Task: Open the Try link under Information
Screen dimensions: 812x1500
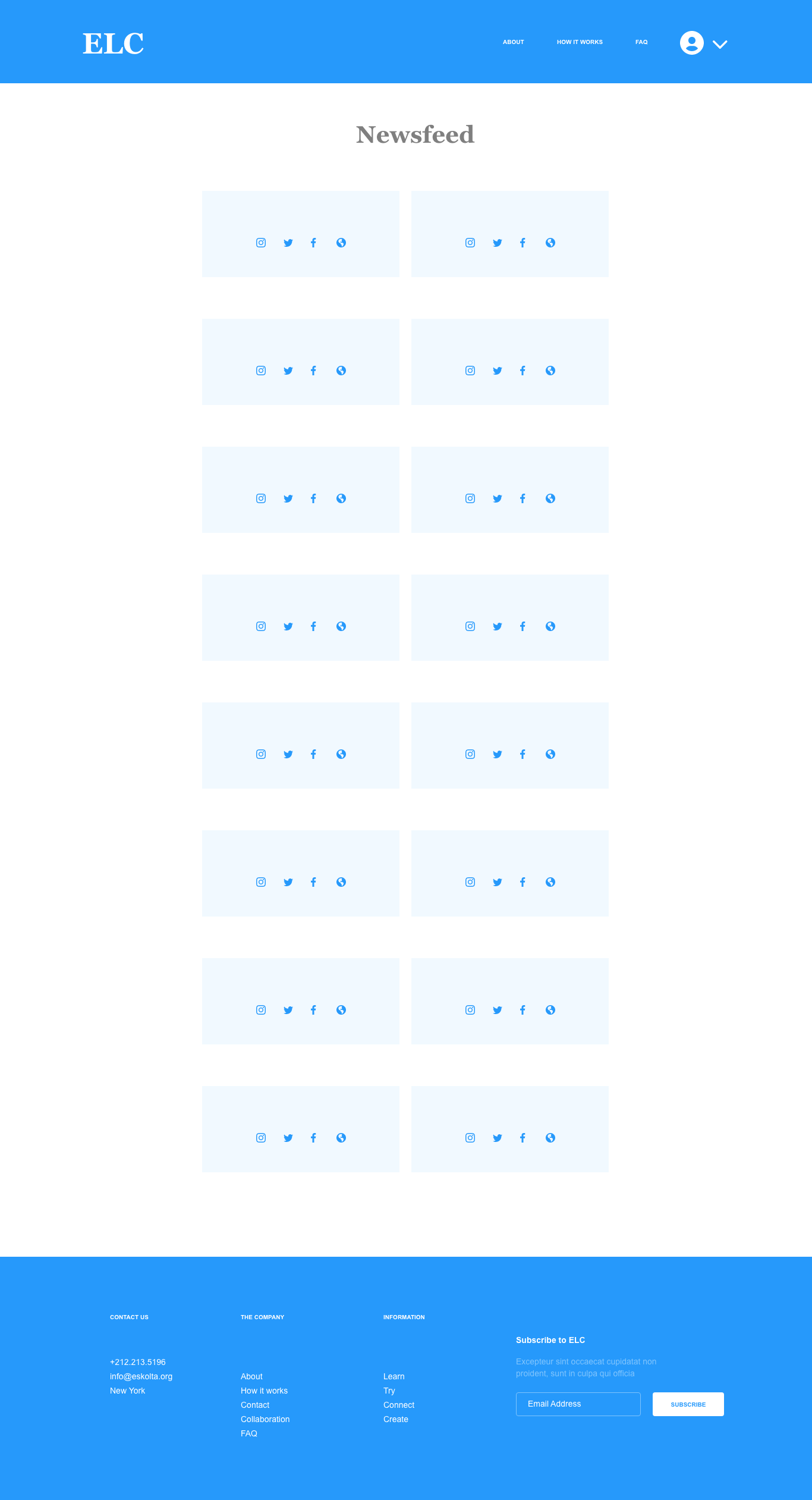Action: (389, 1391)
